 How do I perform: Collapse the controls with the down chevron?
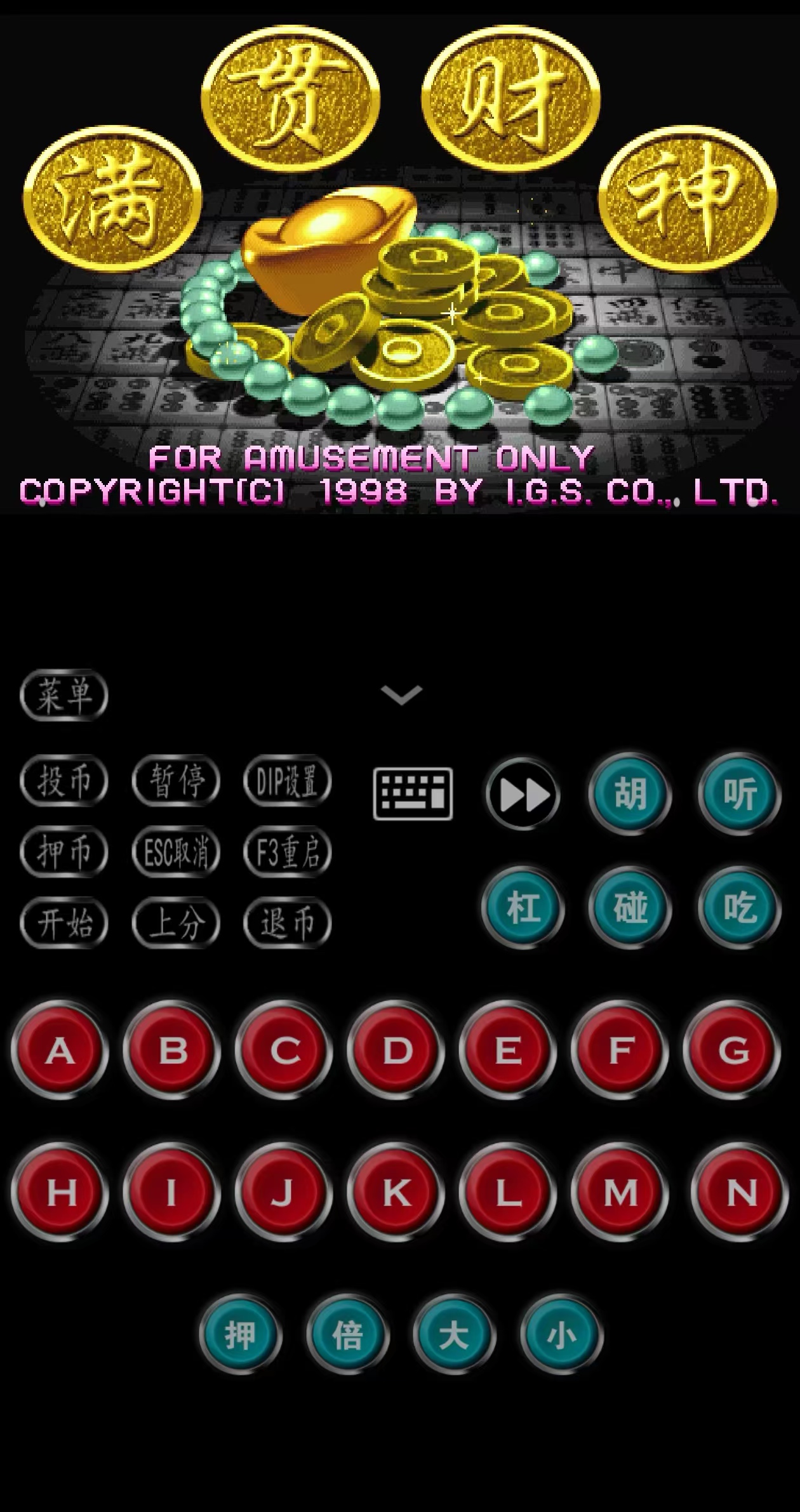click(401, 695)
